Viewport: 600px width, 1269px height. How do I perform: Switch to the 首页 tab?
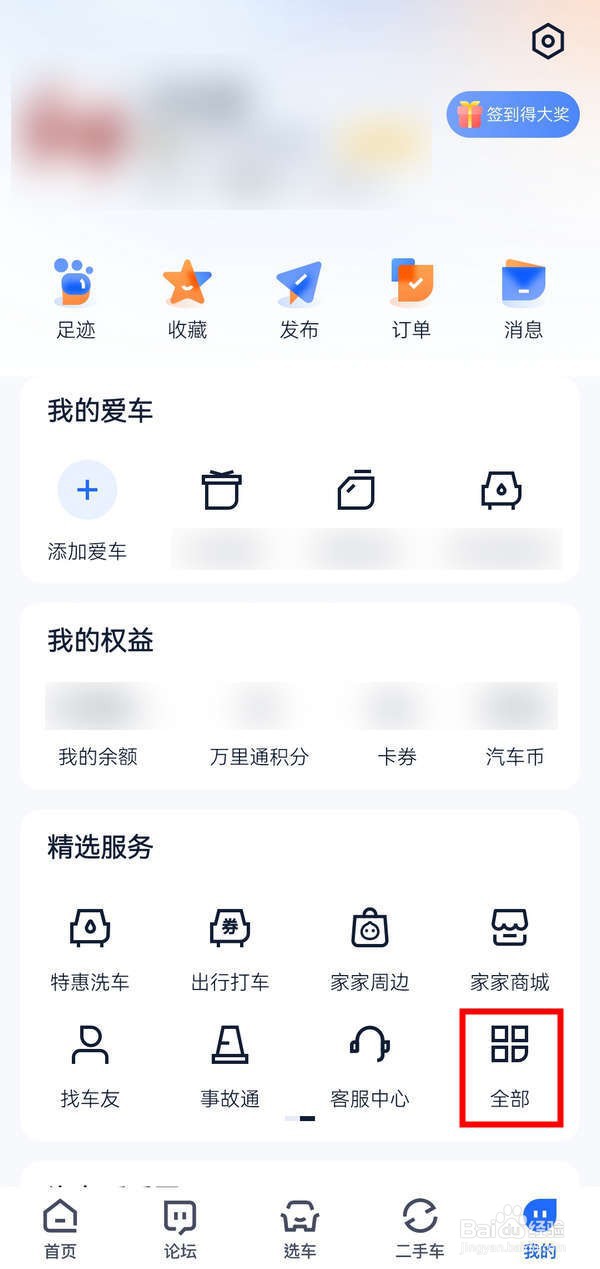[x=60, y=1229]
